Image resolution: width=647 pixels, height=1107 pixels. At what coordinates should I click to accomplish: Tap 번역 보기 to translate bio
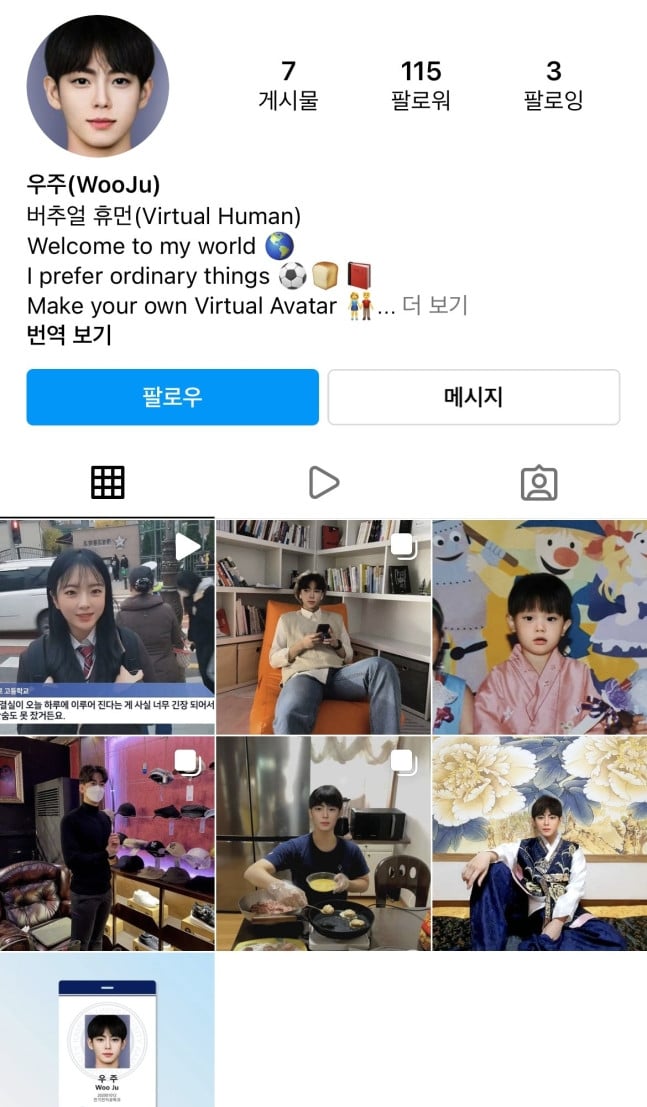click(69, 335)
